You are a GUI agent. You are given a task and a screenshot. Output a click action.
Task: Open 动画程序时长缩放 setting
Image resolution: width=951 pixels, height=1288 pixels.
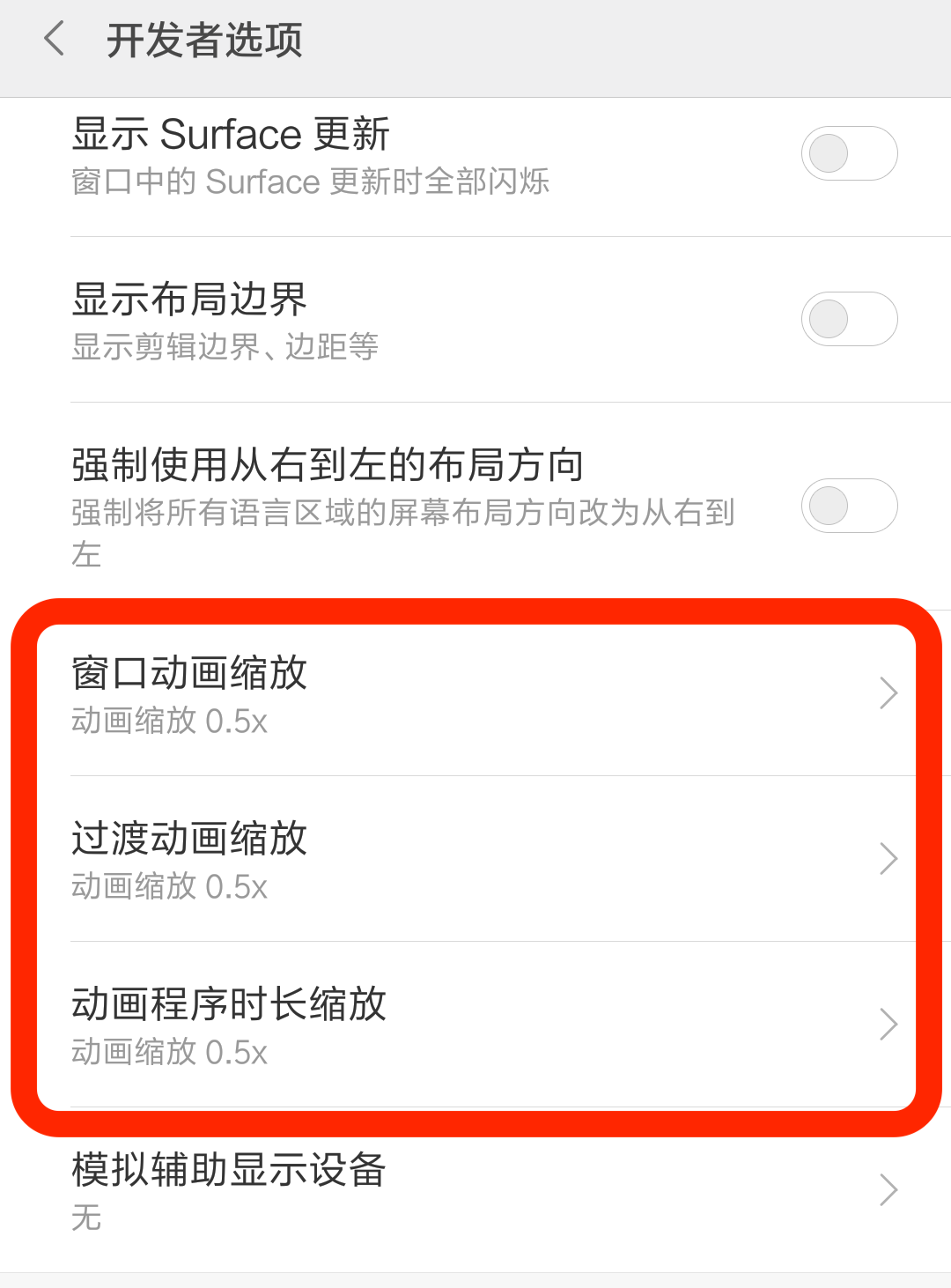475,1025
